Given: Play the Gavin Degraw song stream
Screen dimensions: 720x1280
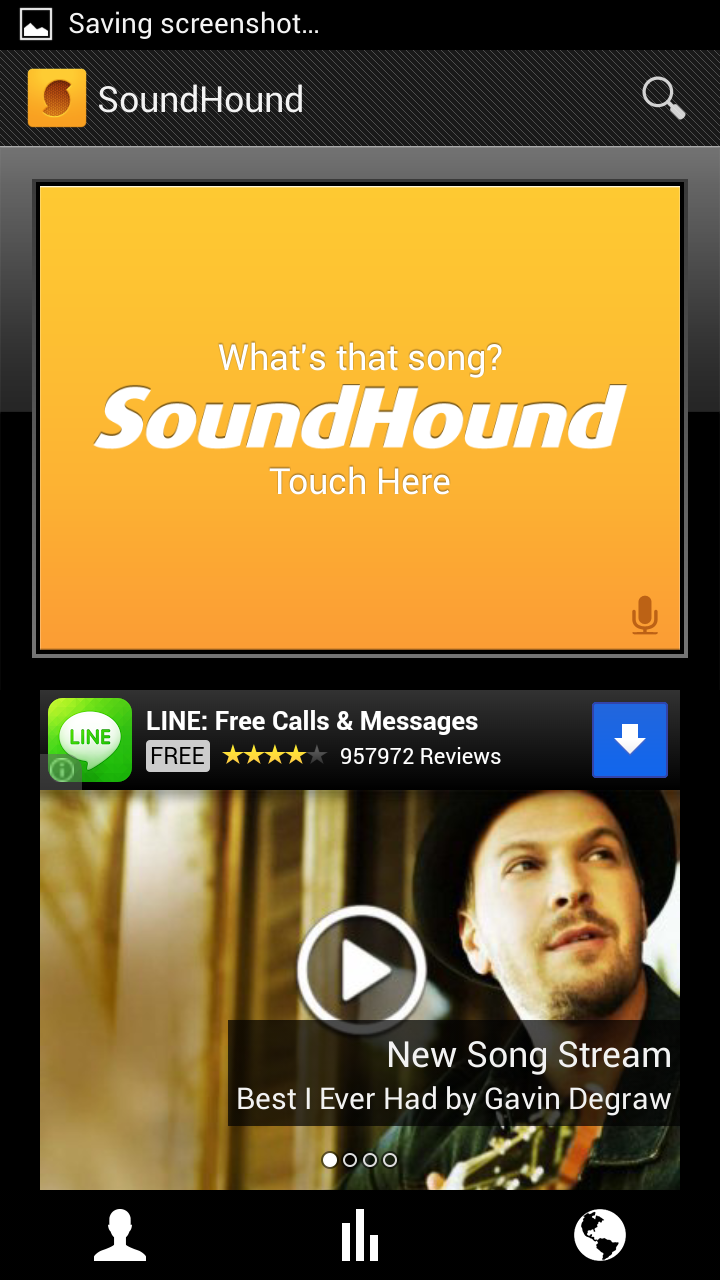Looking at the screenshot, I should 361,968.
